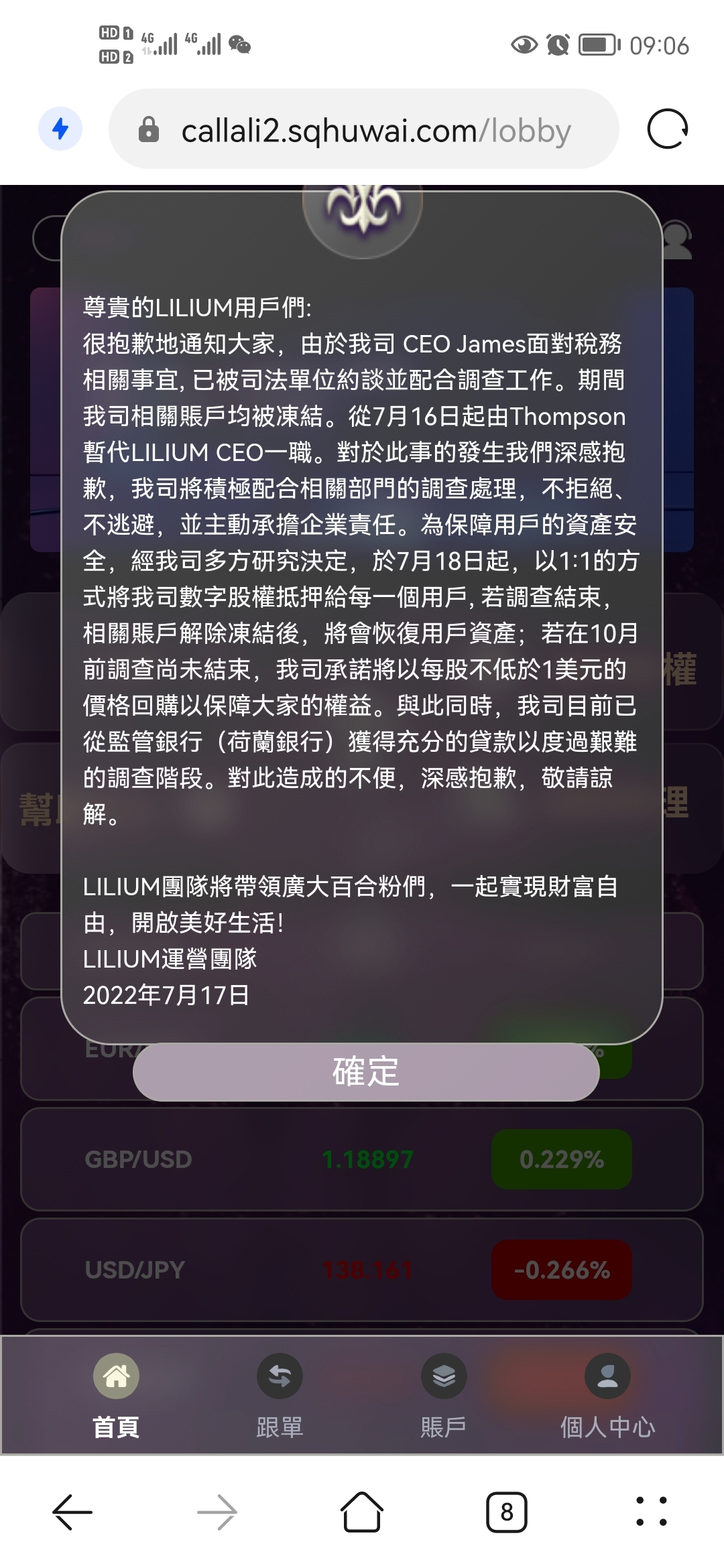Reload the page in the browser
This screenshot has height=1568, width=724.
pos(667,129)
